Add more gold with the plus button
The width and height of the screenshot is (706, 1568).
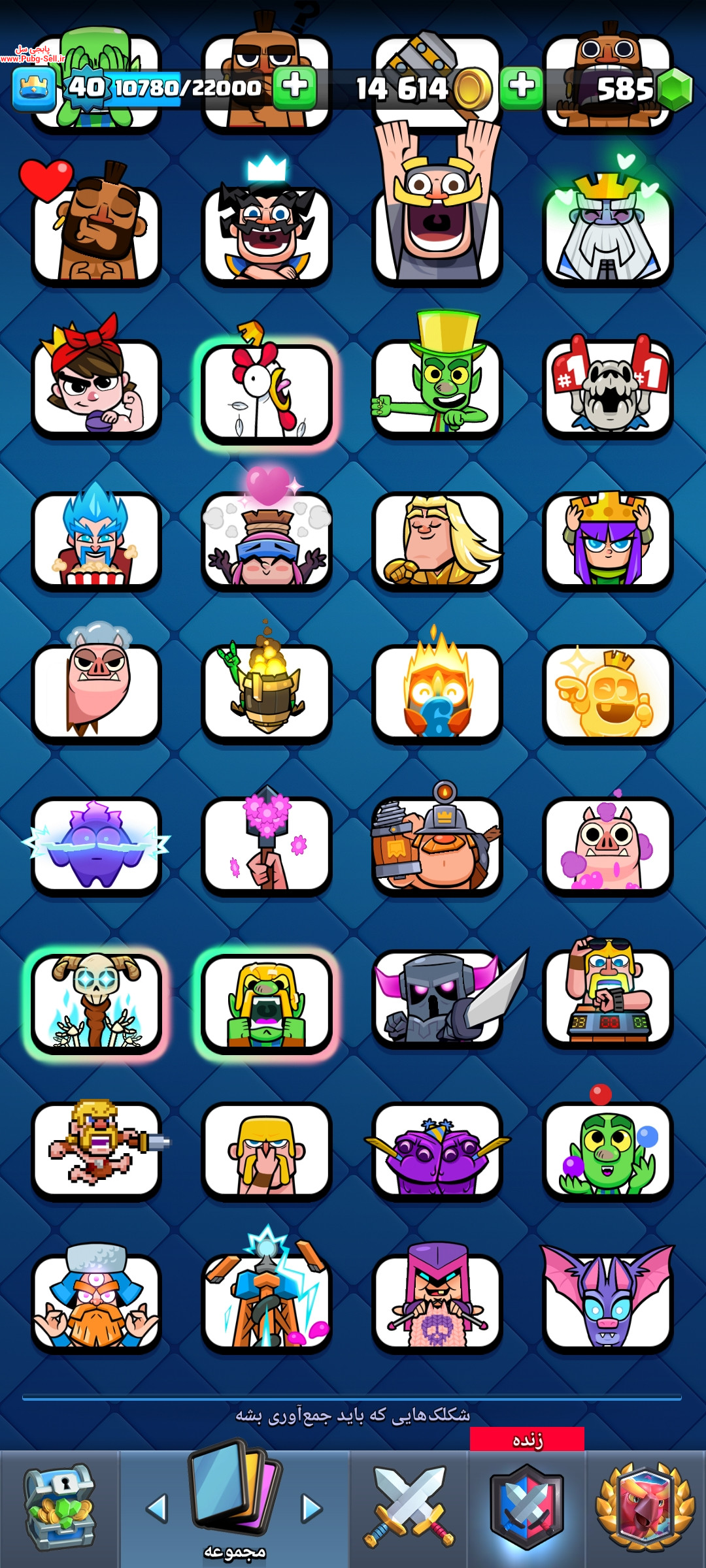coord(522,87)
